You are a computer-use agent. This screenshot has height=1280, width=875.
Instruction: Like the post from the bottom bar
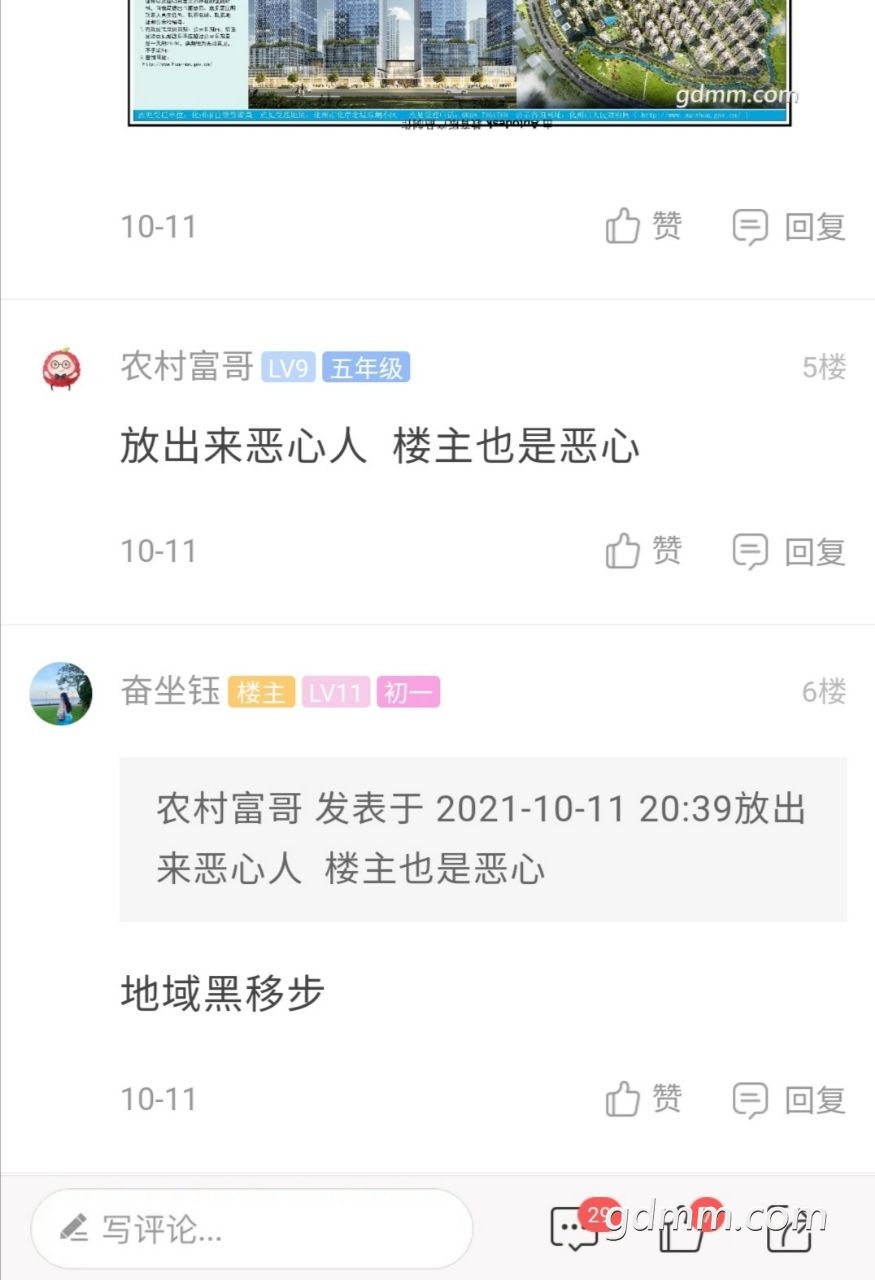(x=683, y=1228)
